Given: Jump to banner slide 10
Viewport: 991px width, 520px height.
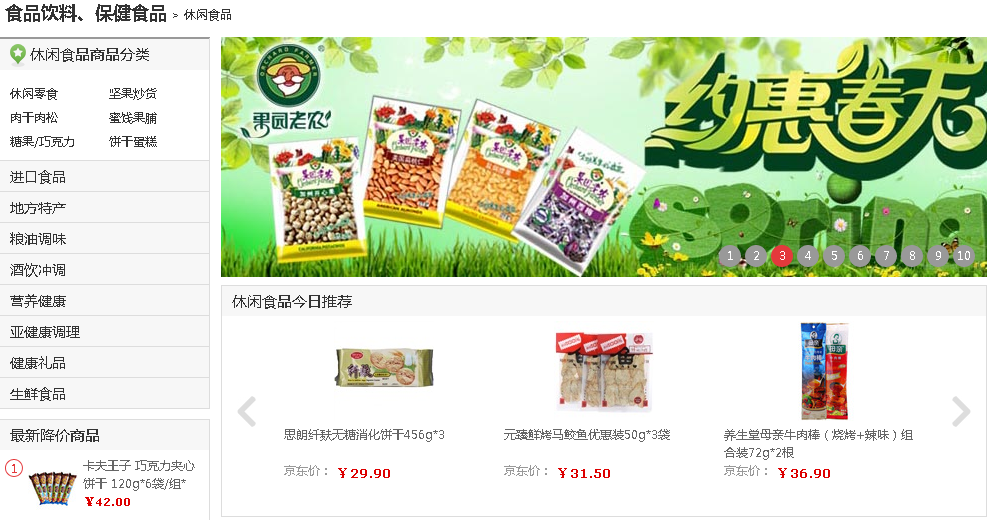Looking at the screenshot, I should pyautogui.click(x=963, y=255).
